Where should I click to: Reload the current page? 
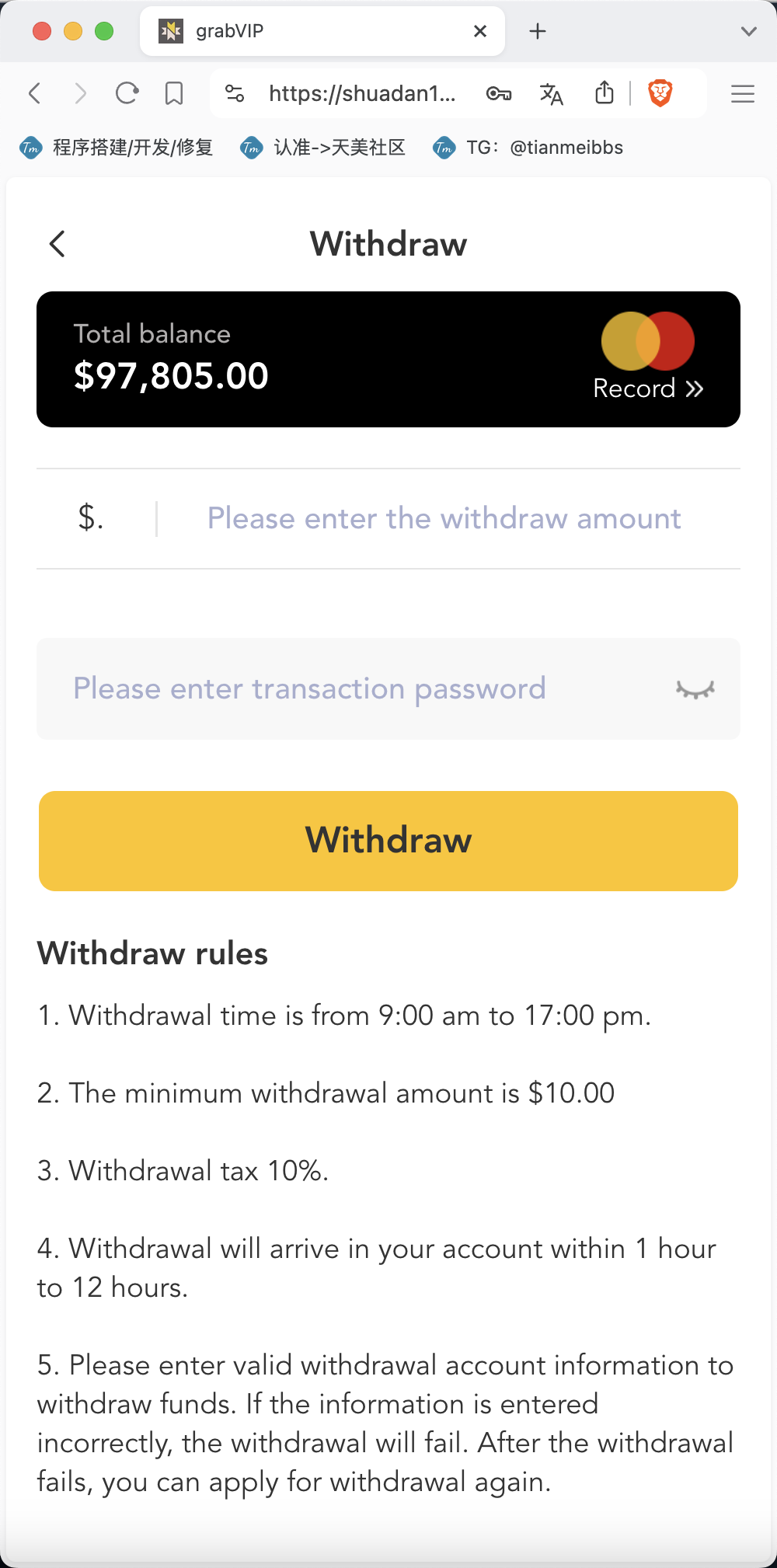click(127, 94)
